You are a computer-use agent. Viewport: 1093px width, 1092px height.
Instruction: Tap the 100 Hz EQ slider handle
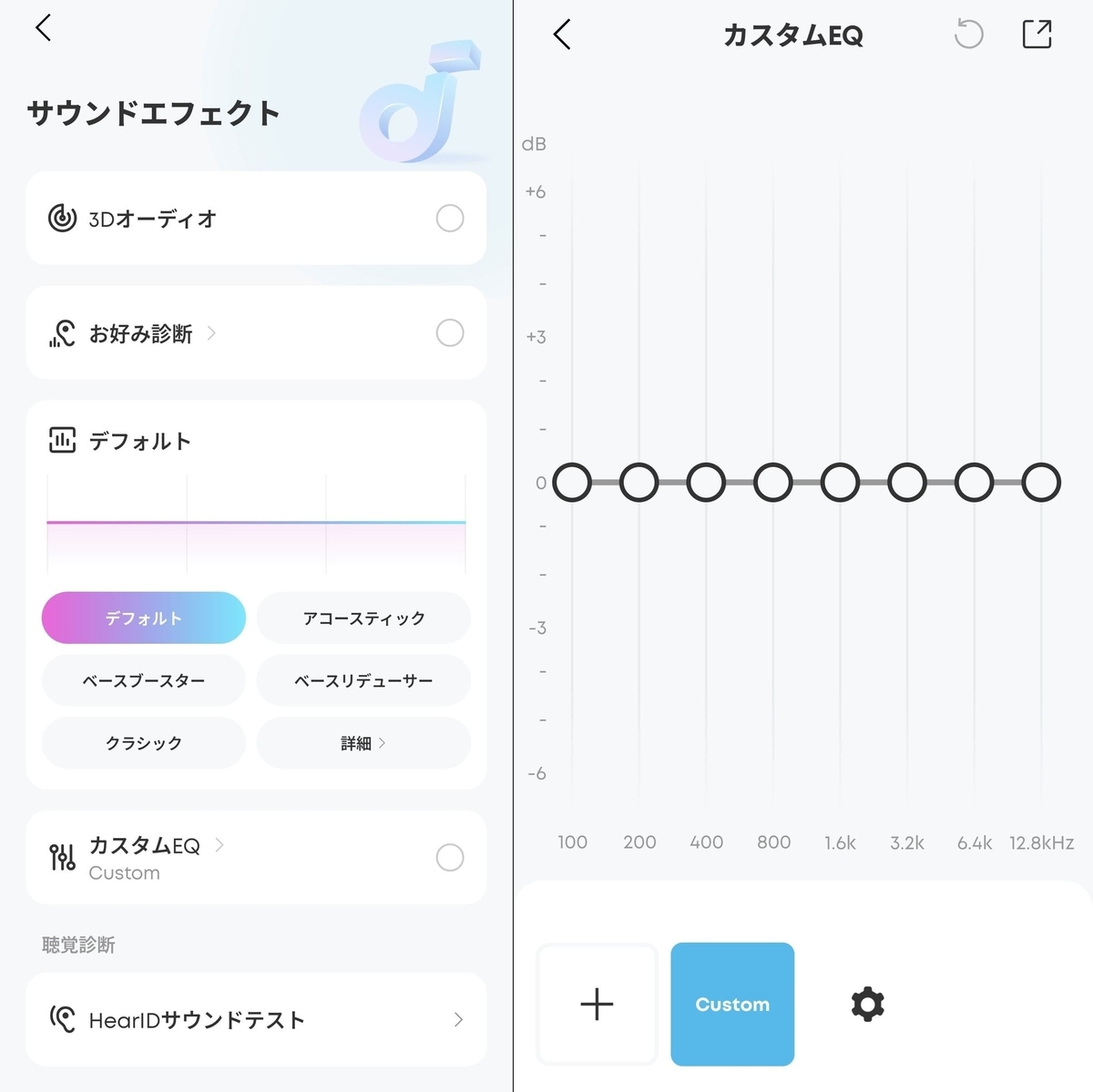click(x=572, y=483)
